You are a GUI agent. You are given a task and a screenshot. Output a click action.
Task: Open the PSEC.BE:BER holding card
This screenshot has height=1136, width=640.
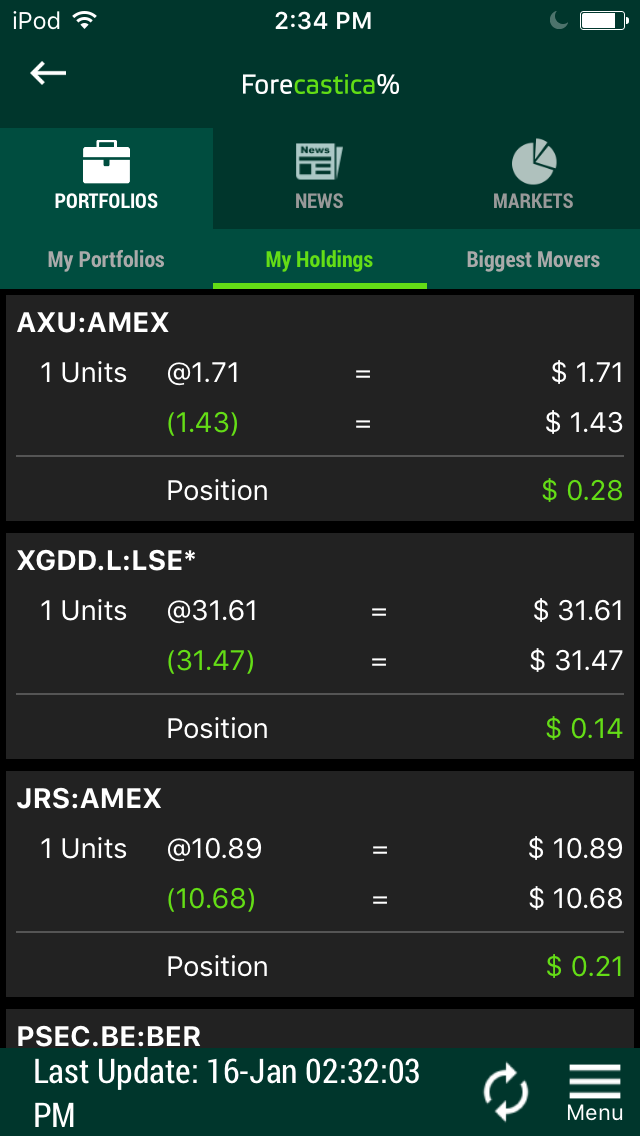coord(320,1029)
